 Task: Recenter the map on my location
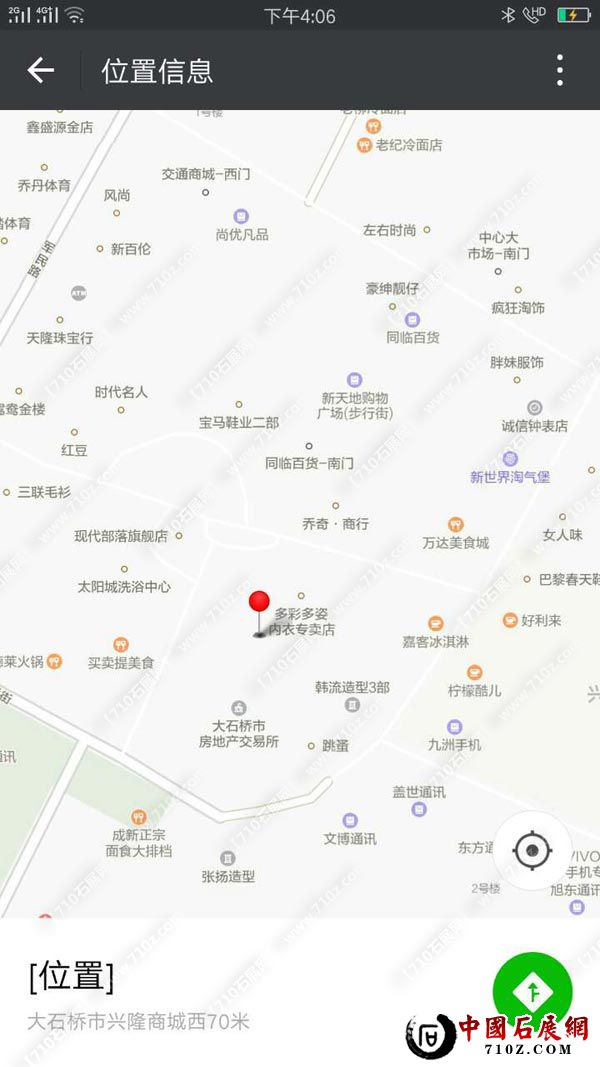click(x=532, y=851)
